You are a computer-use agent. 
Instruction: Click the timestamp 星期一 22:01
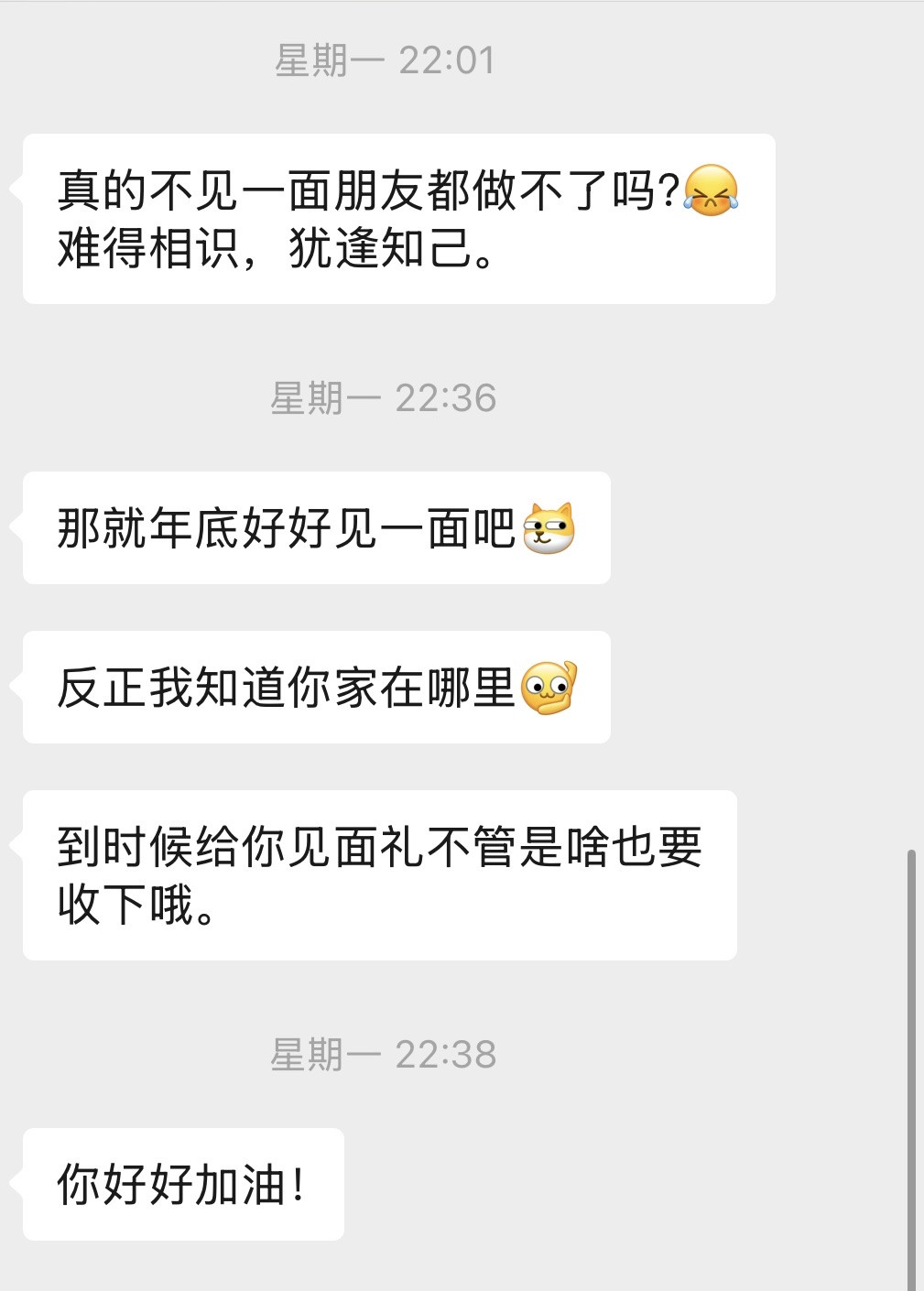(x=385, y=59)
